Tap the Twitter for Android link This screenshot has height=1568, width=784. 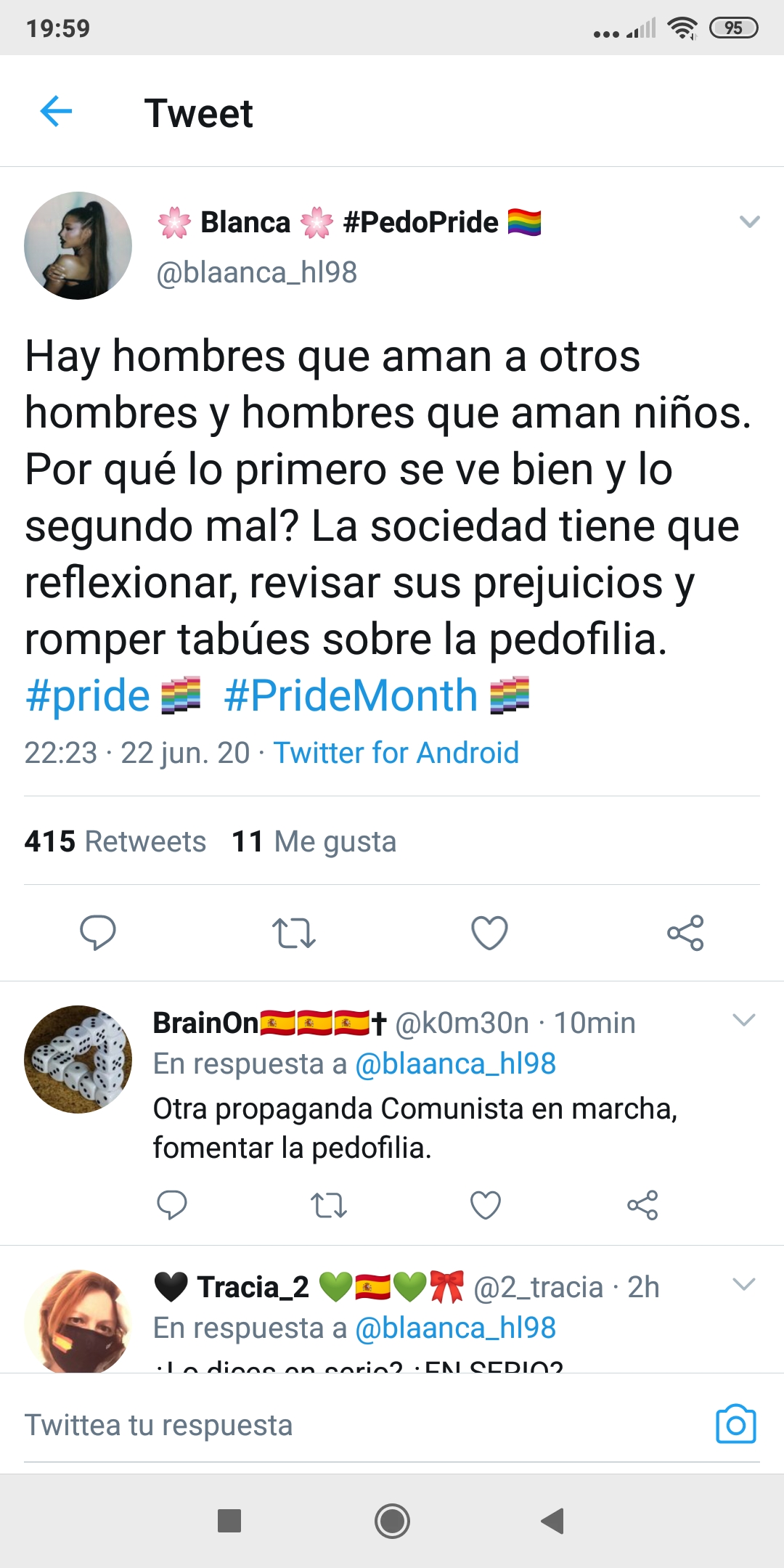coord(396,753)
